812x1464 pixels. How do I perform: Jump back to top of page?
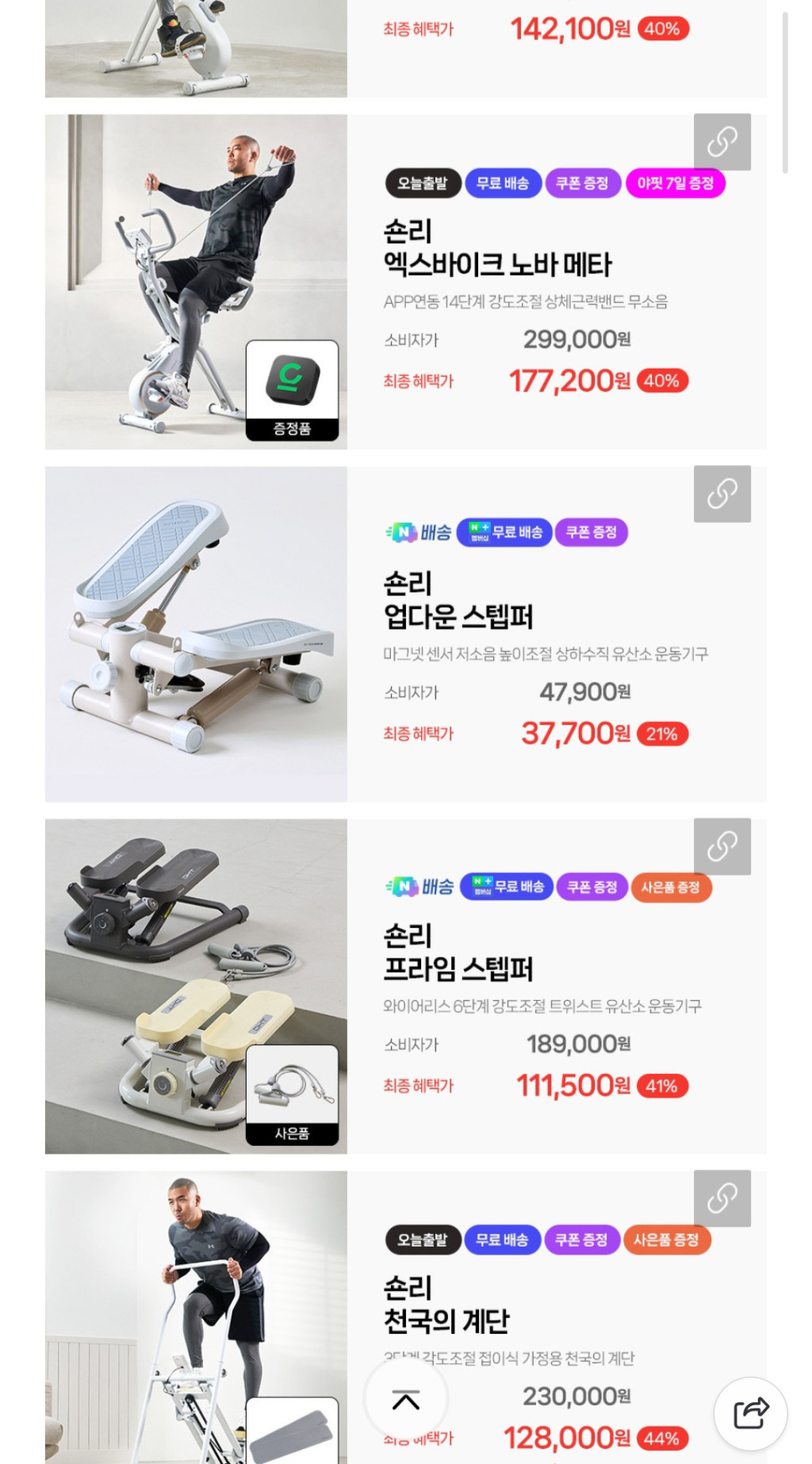click(x=406, y=1401)
